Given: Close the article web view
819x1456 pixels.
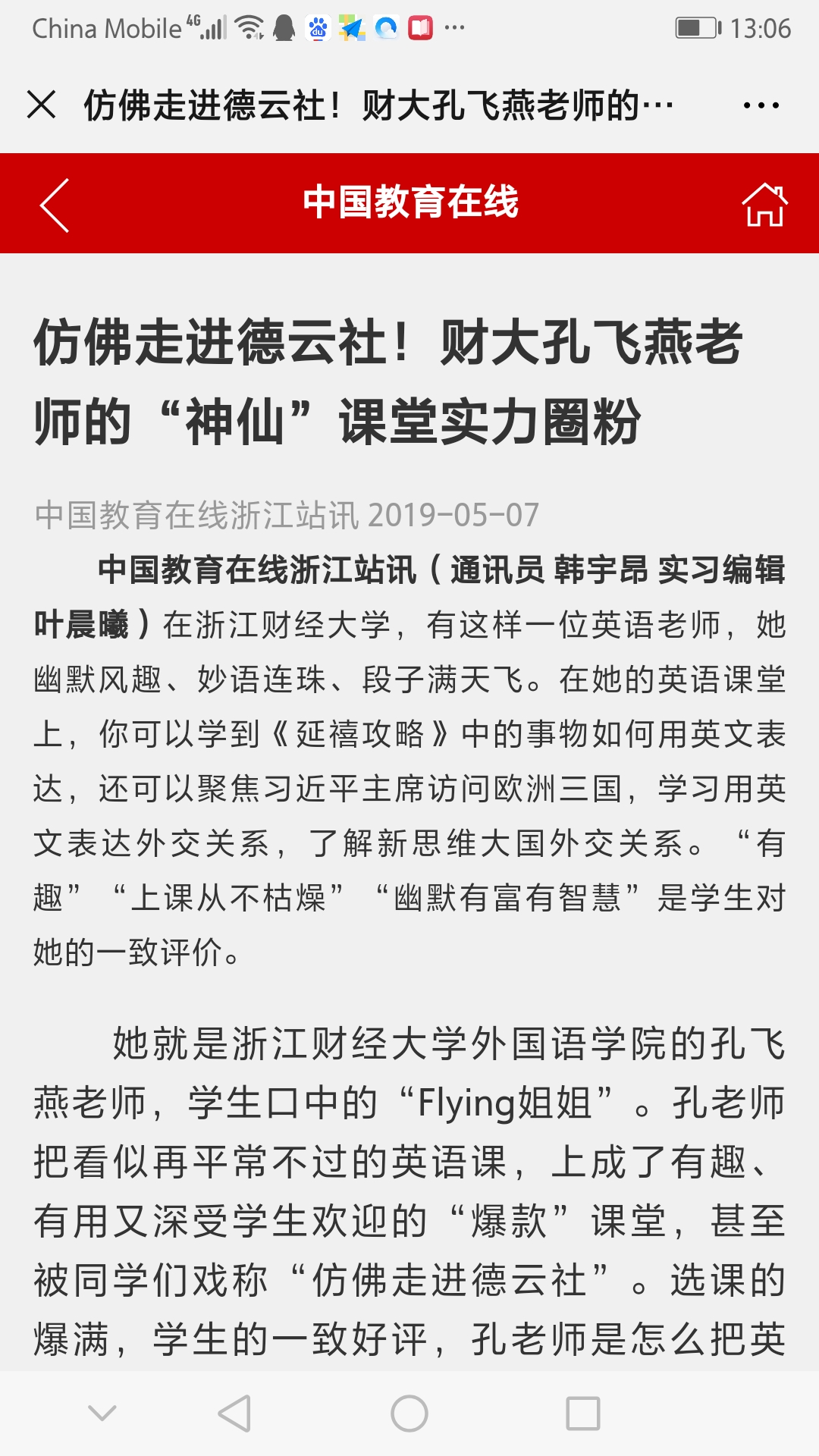Looking at the screenshot, I should coord(41,105).
